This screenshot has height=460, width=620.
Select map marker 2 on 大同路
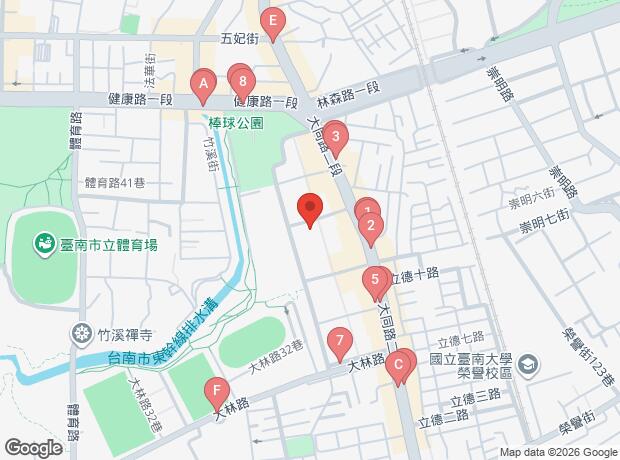(x=370, y=226)
